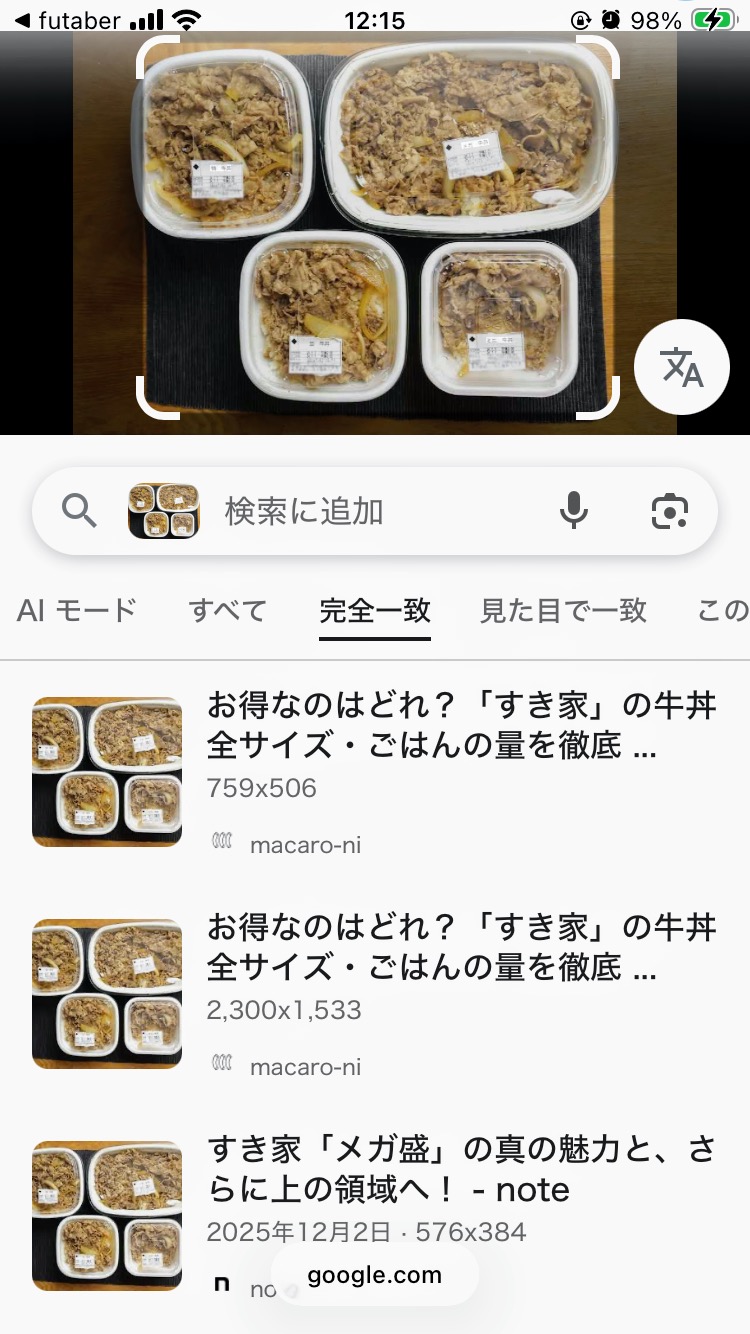This screenshot has height=1334, width=750.
Task: Open the note article about すき家 メガ盛
Action: (x=461, y=1169)
